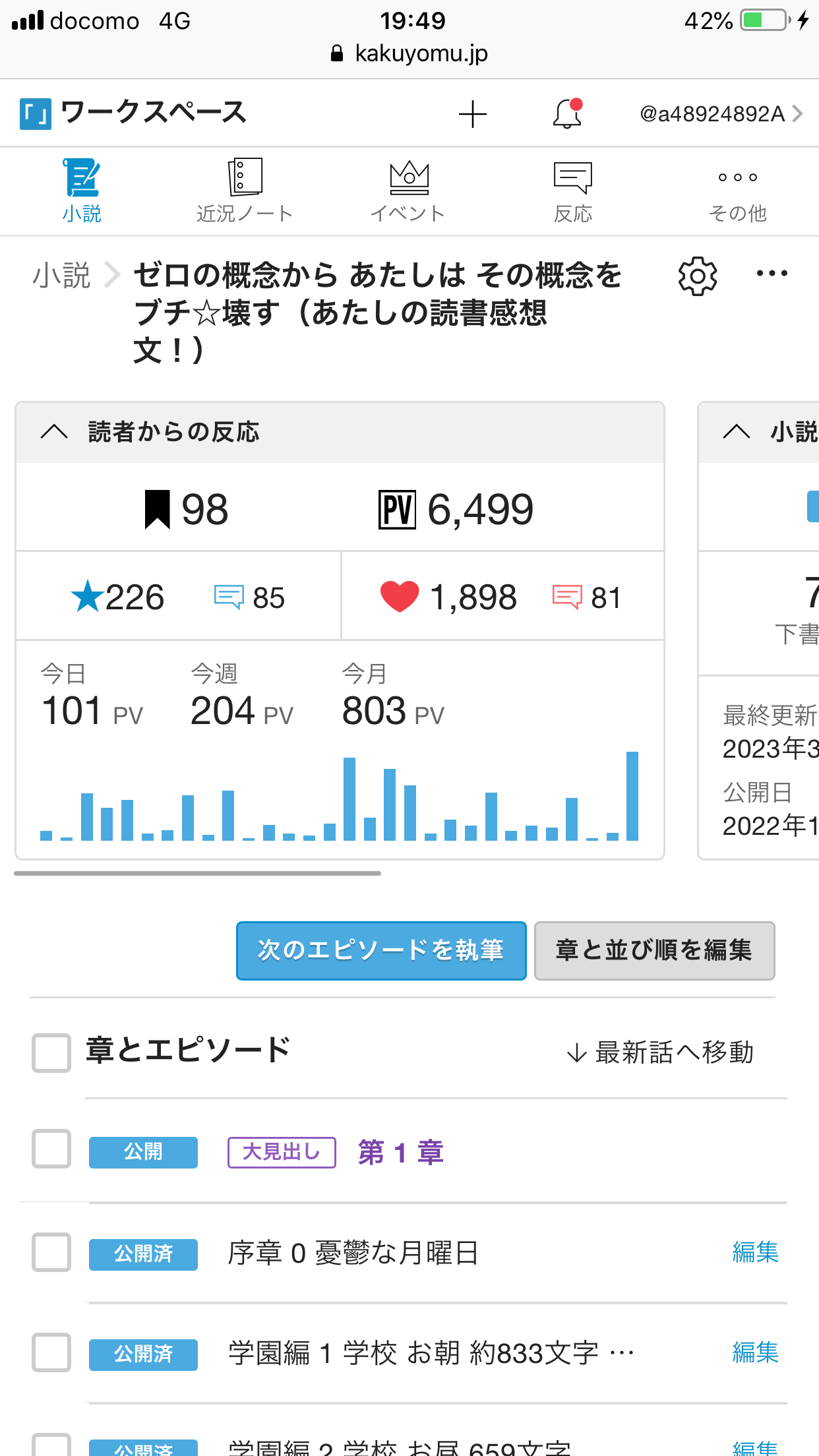Tap 章と並び順を編集 button
The width and height of the screenshot is (819, 1456).
click(654, 950)
